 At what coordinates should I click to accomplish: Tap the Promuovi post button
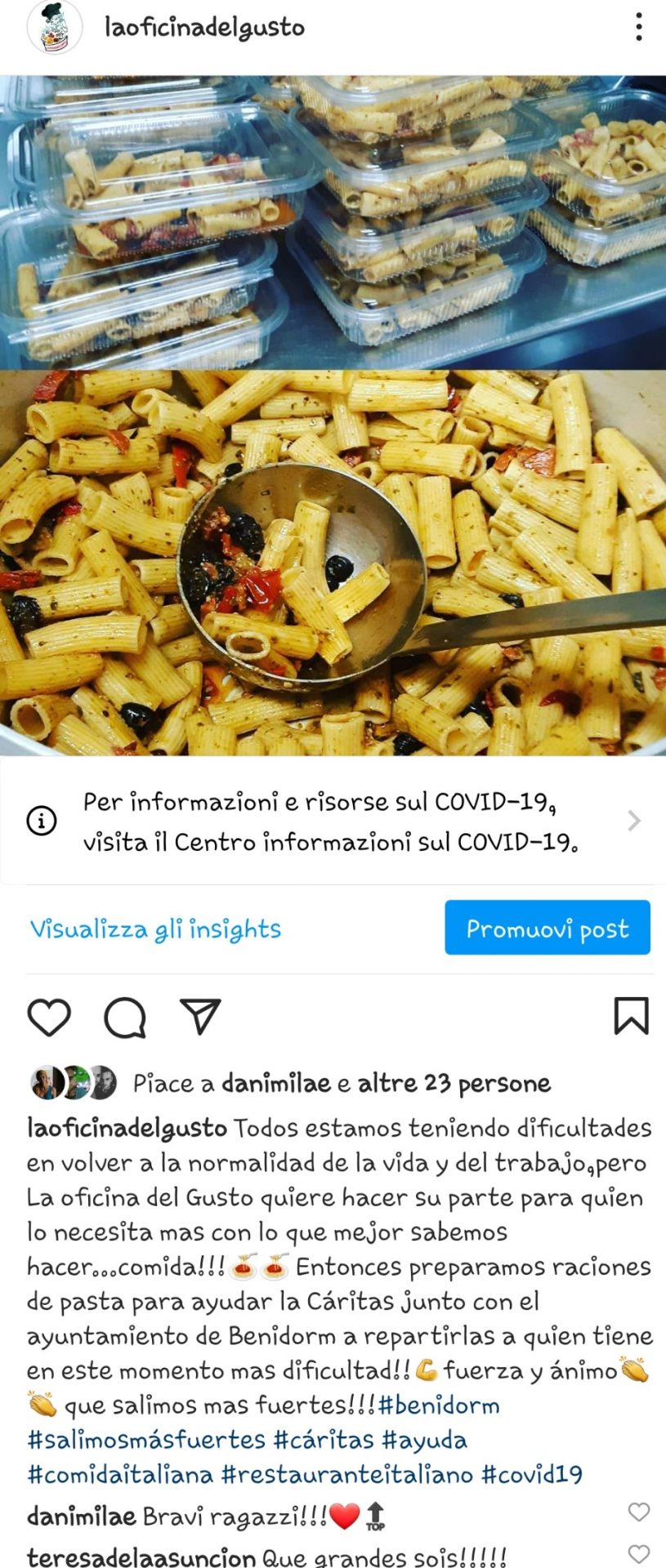547,928
